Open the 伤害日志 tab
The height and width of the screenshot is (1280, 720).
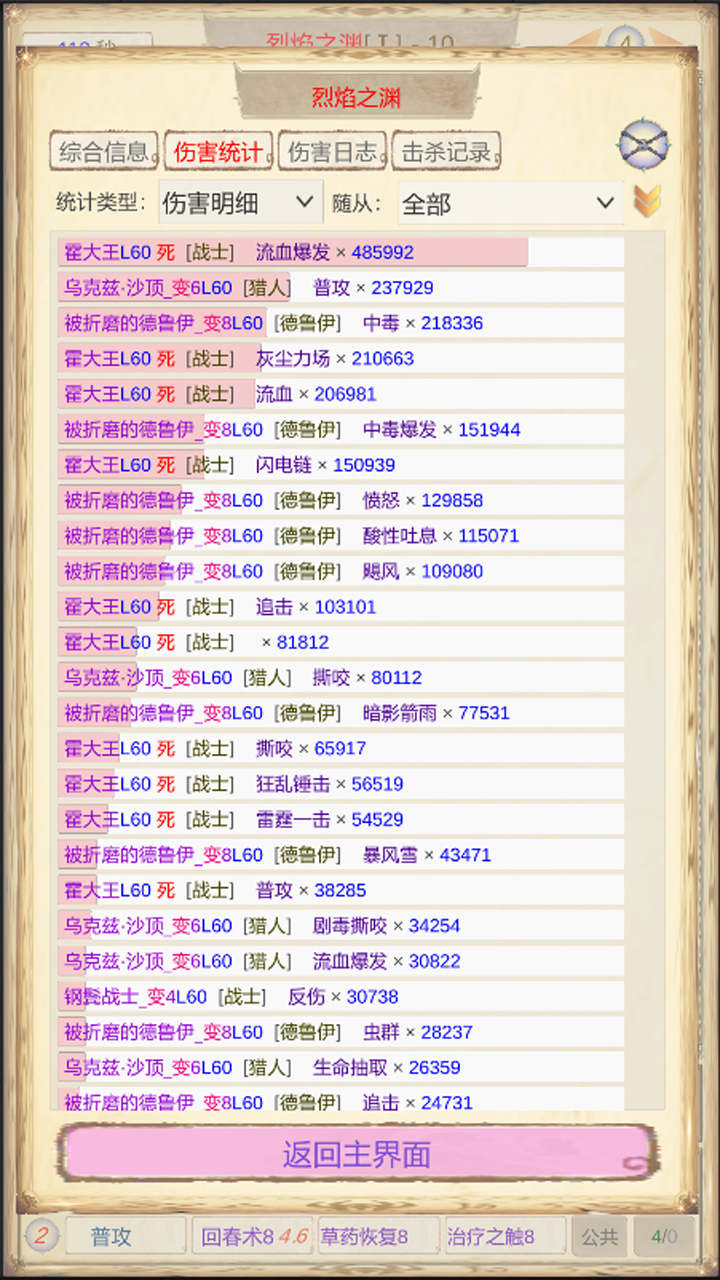(x=332, y=152)
